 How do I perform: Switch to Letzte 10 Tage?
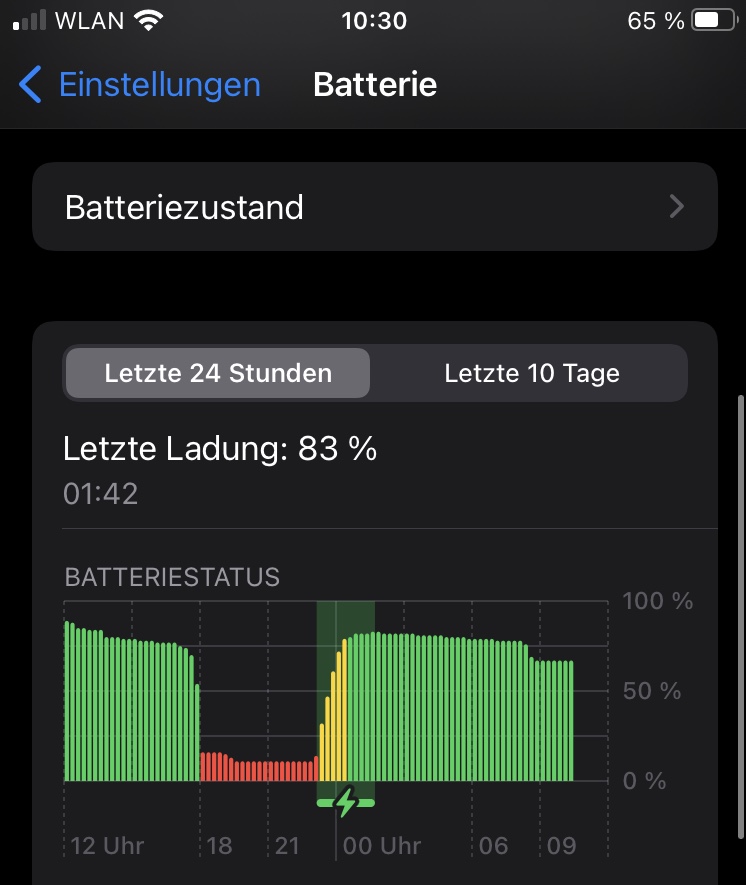pyautogui.click(x=531, y=374)
